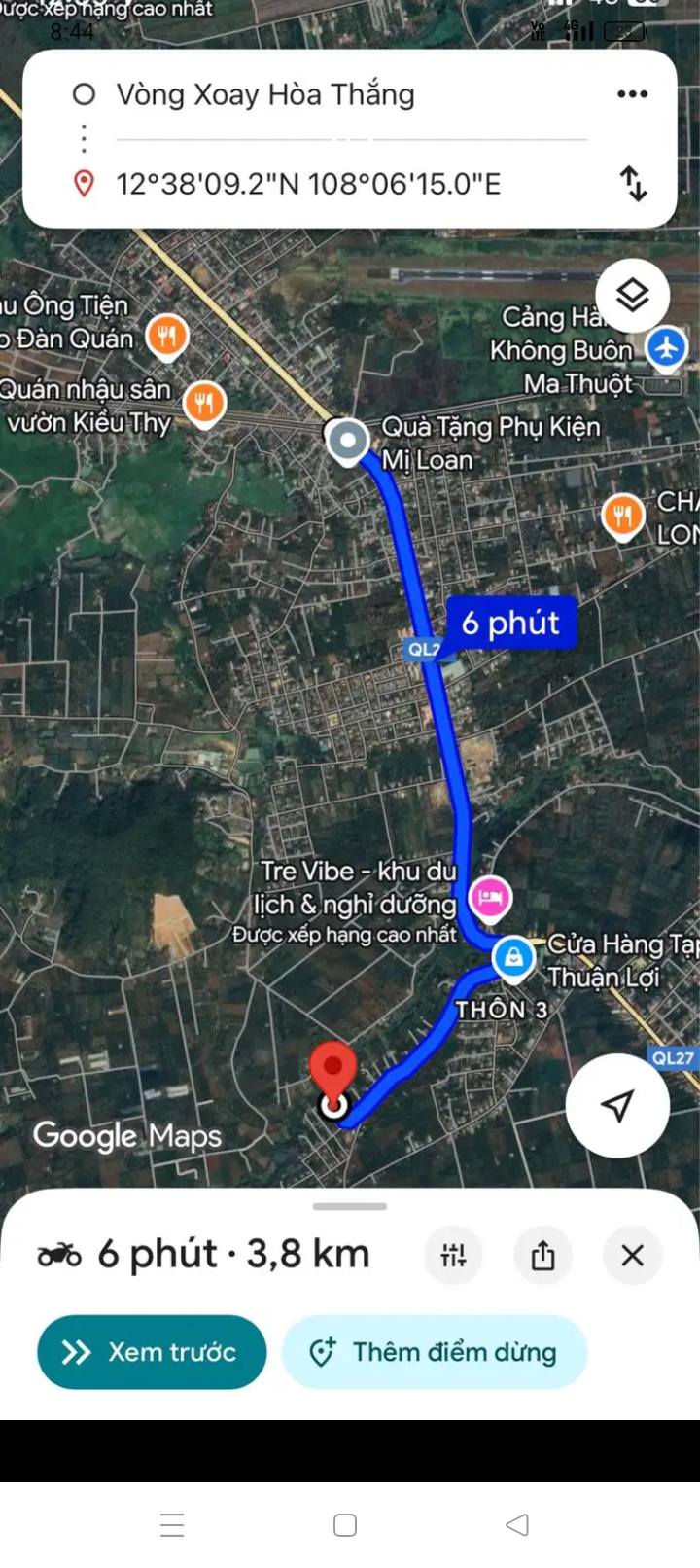Edit the destination coordinates field
This screenshot has height=1568, width=700.
(x=307, y=184)
